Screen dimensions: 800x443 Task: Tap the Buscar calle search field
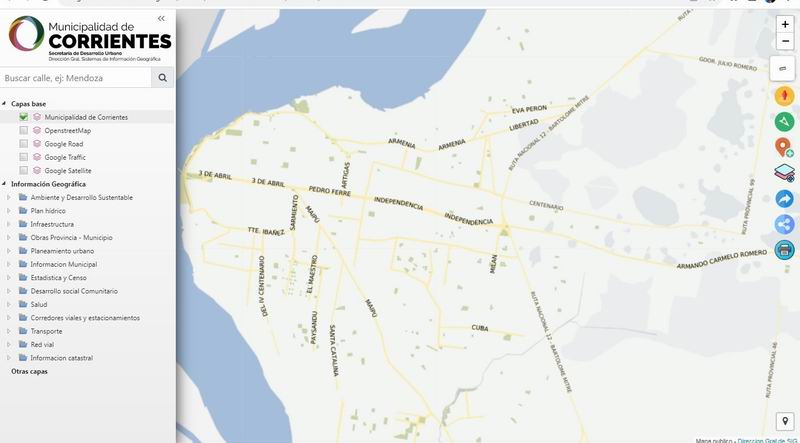[77, 77]
